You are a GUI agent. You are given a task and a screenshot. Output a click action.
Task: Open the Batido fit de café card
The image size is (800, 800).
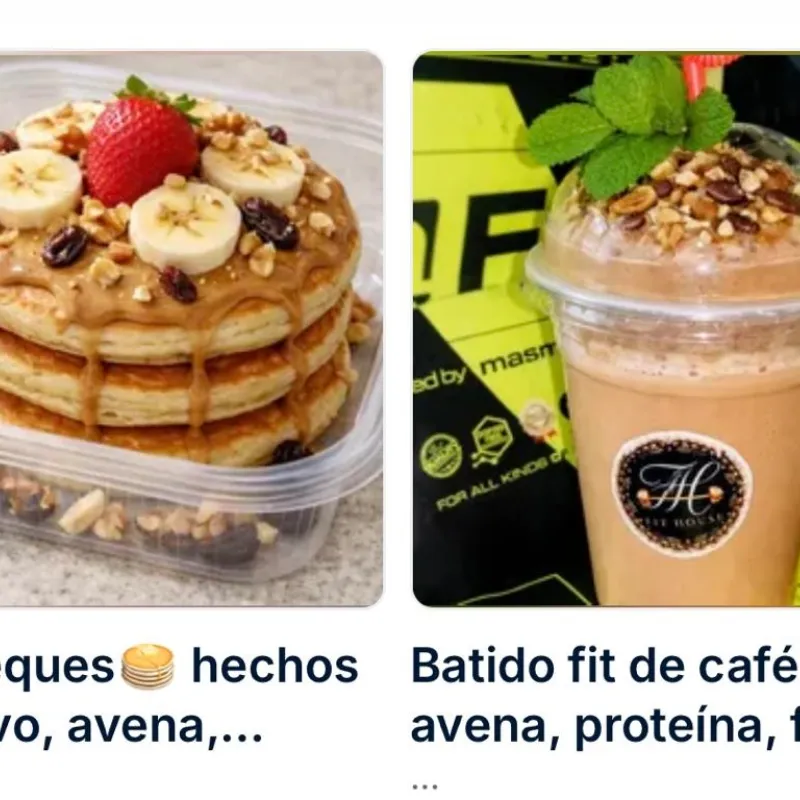[606, 330]
